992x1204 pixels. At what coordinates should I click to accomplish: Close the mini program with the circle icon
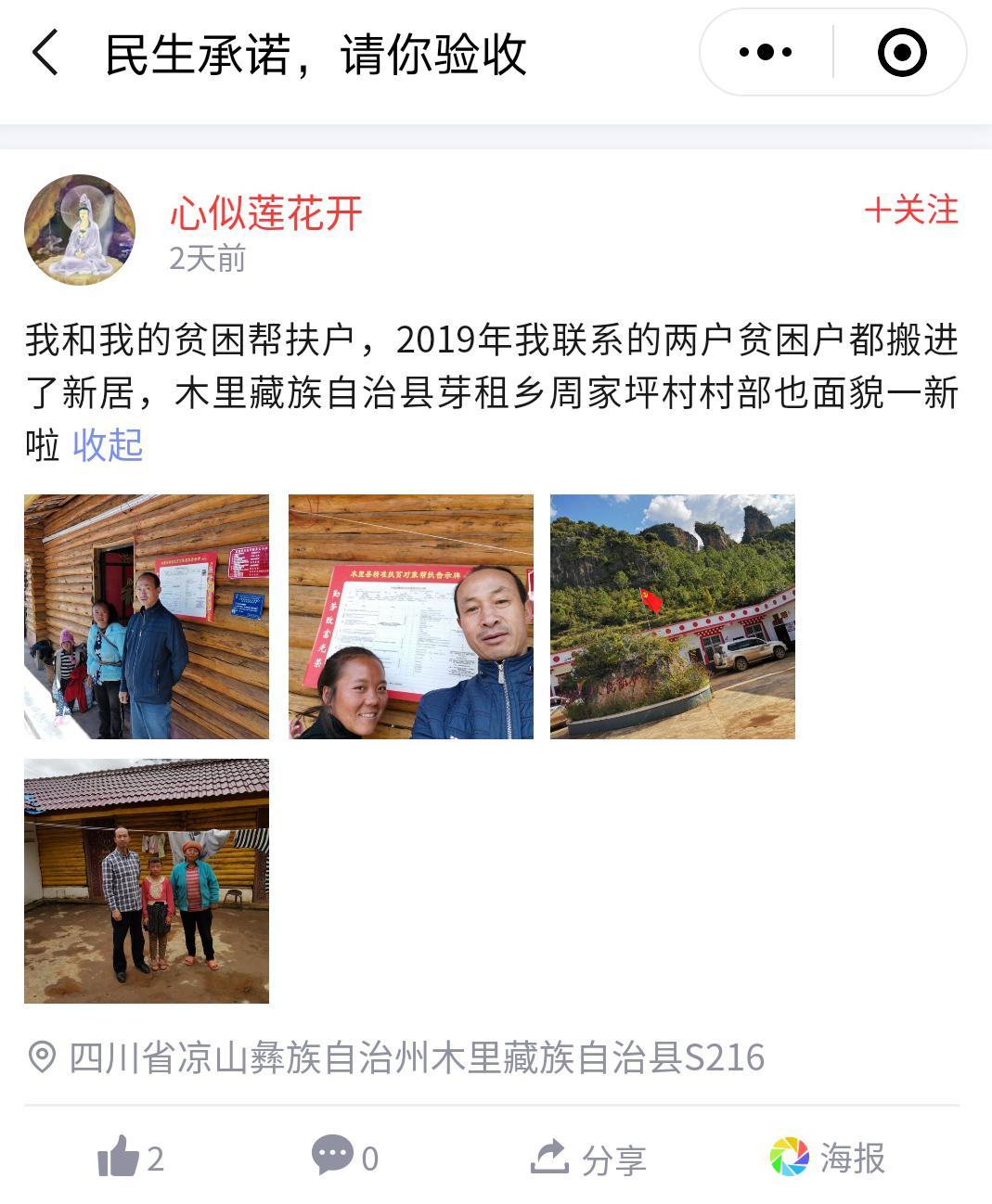[x=901, y=53]
